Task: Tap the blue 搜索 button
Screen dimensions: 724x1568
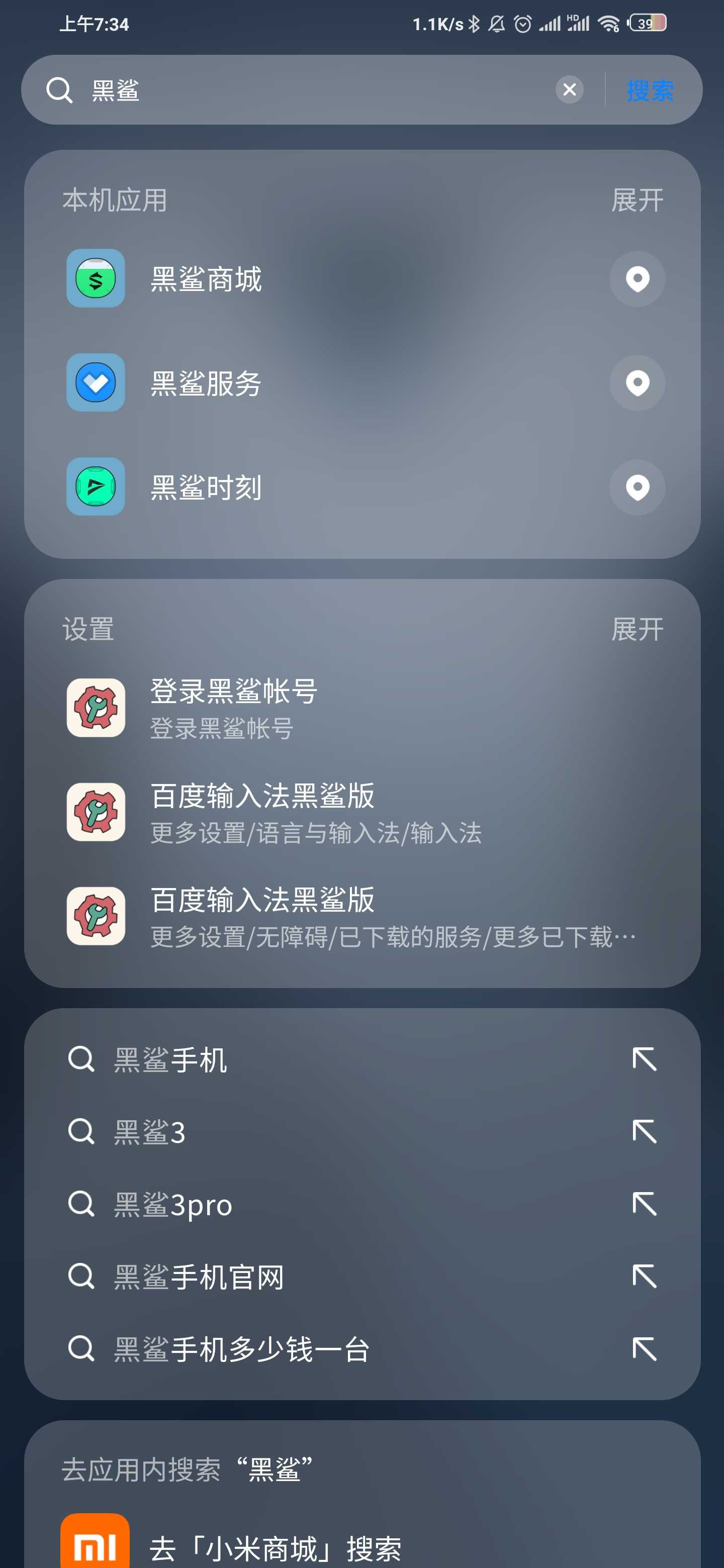Action: click(x=650, y=90)
